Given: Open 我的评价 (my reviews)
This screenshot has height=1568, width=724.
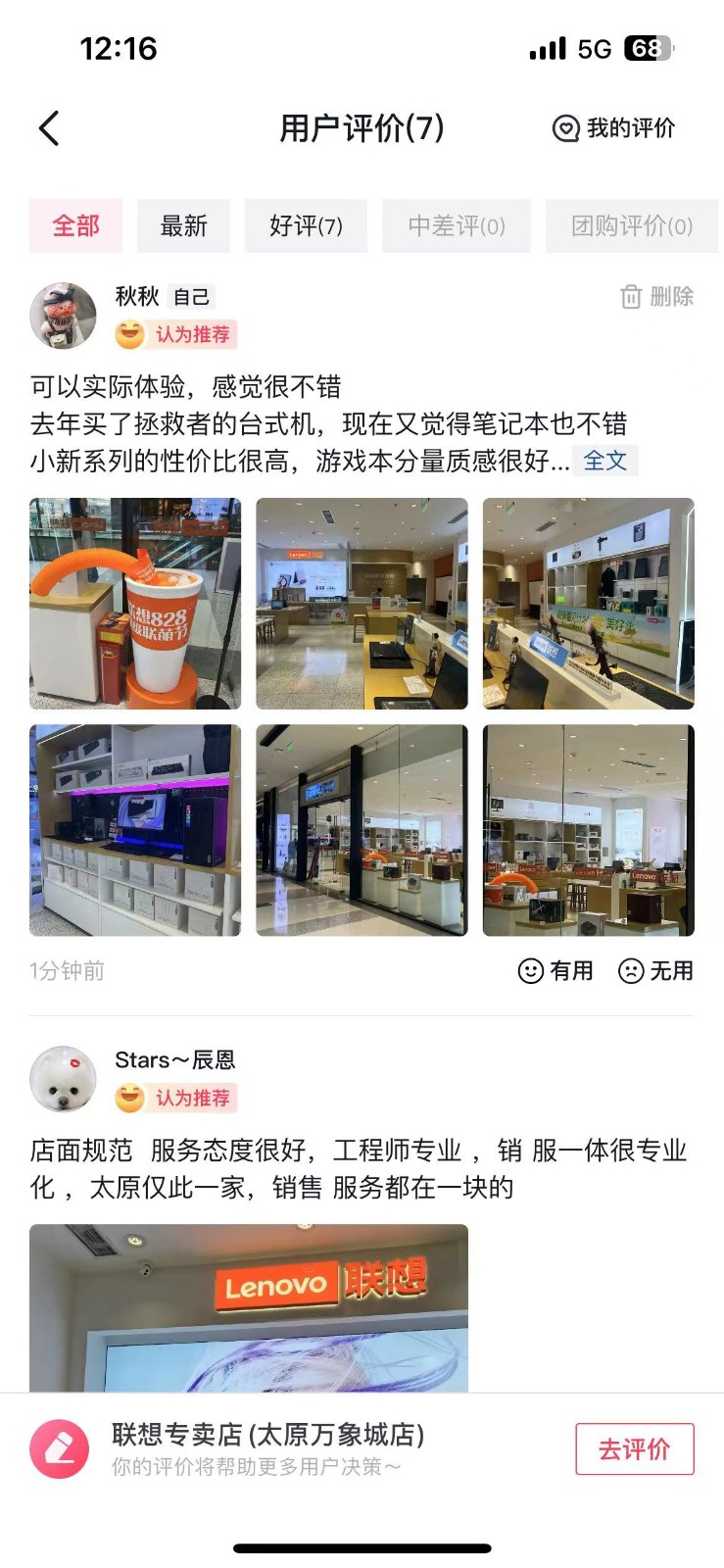Looking at the screenshot, I should pyautogui.click(x=614, y=128).
